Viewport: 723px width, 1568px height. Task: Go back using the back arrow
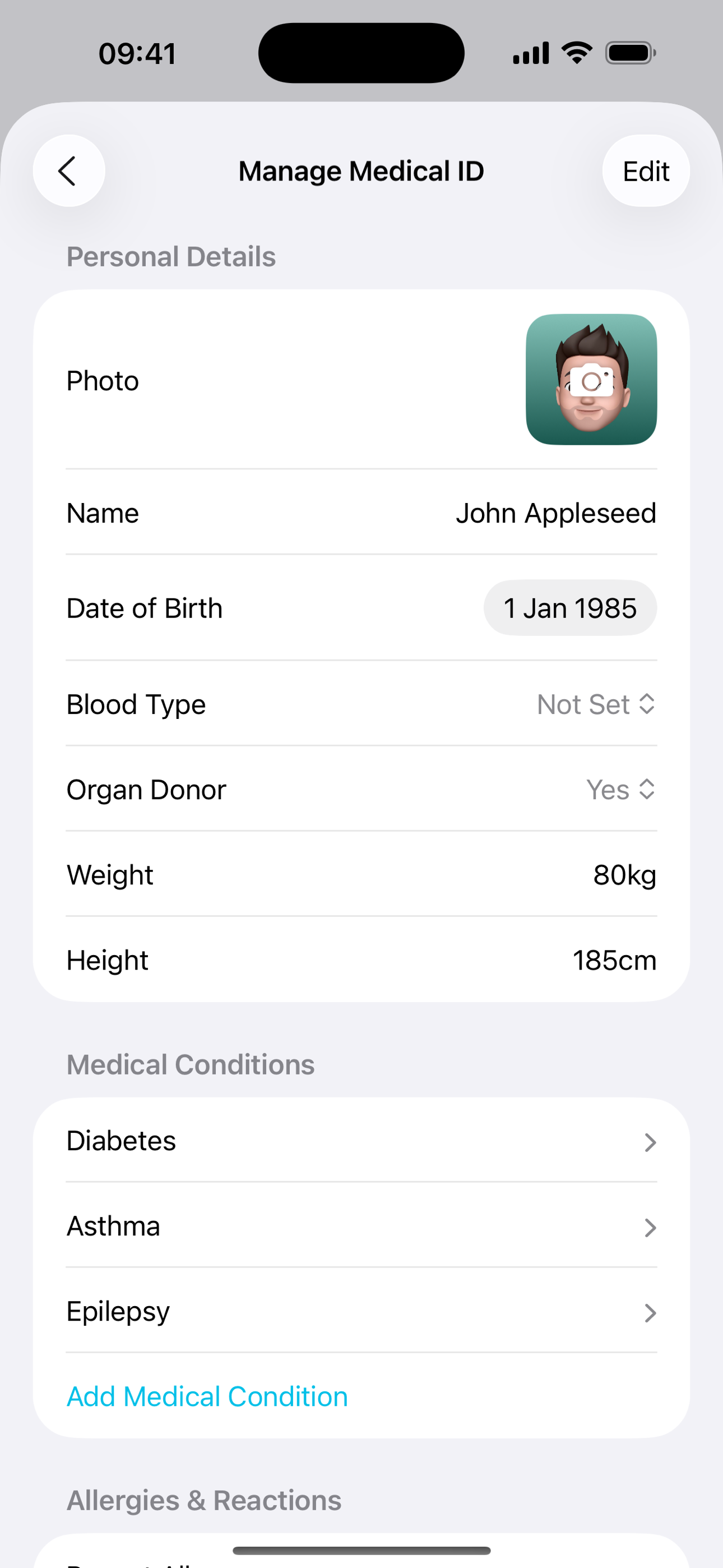tap(69, 171)
